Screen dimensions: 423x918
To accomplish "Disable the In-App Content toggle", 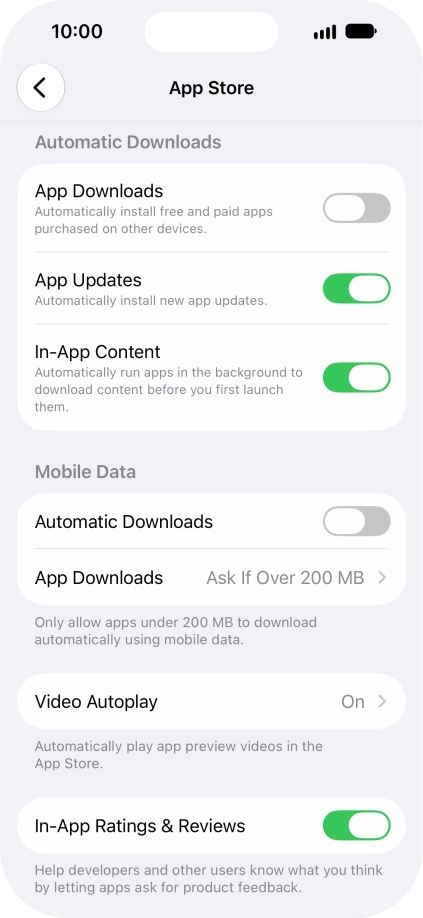I will tap(356, 378).
